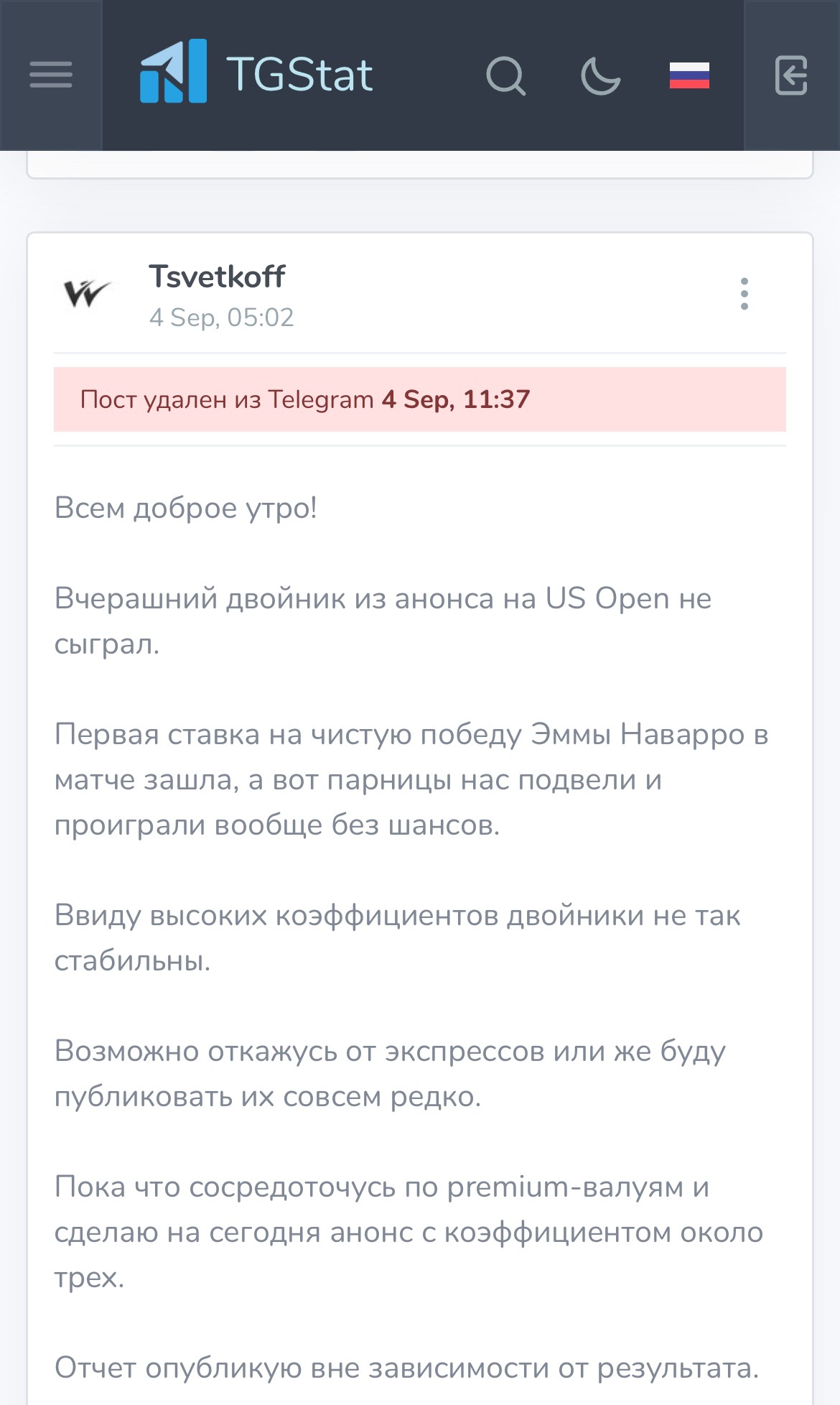Open post via 4 Sep, 05:02 timestamp
840x1405 pixels.
click(x=221, y=317)
